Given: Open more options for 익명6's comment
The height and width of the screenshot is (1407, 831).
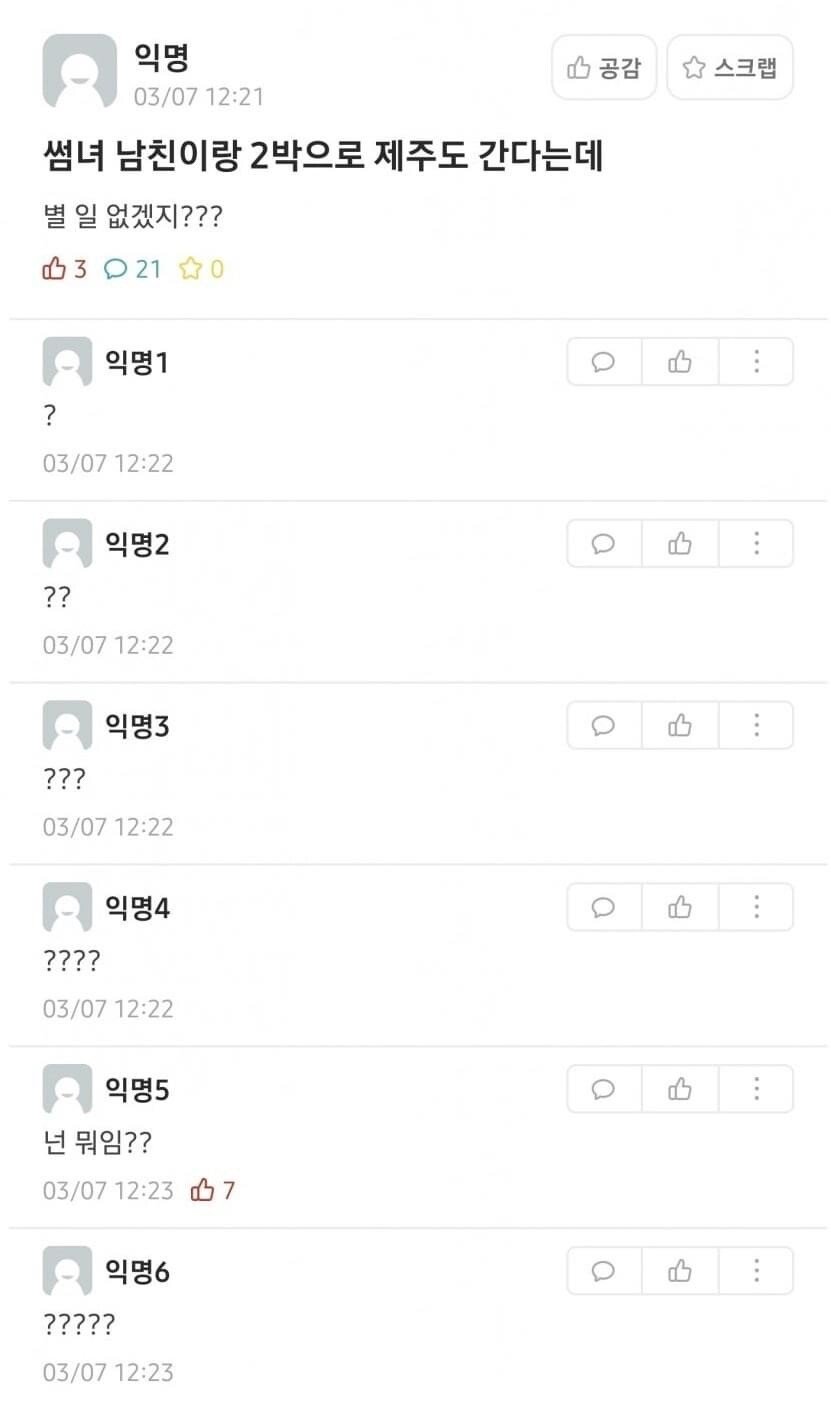Looking at the screenshot, I should pos(756,1271).
